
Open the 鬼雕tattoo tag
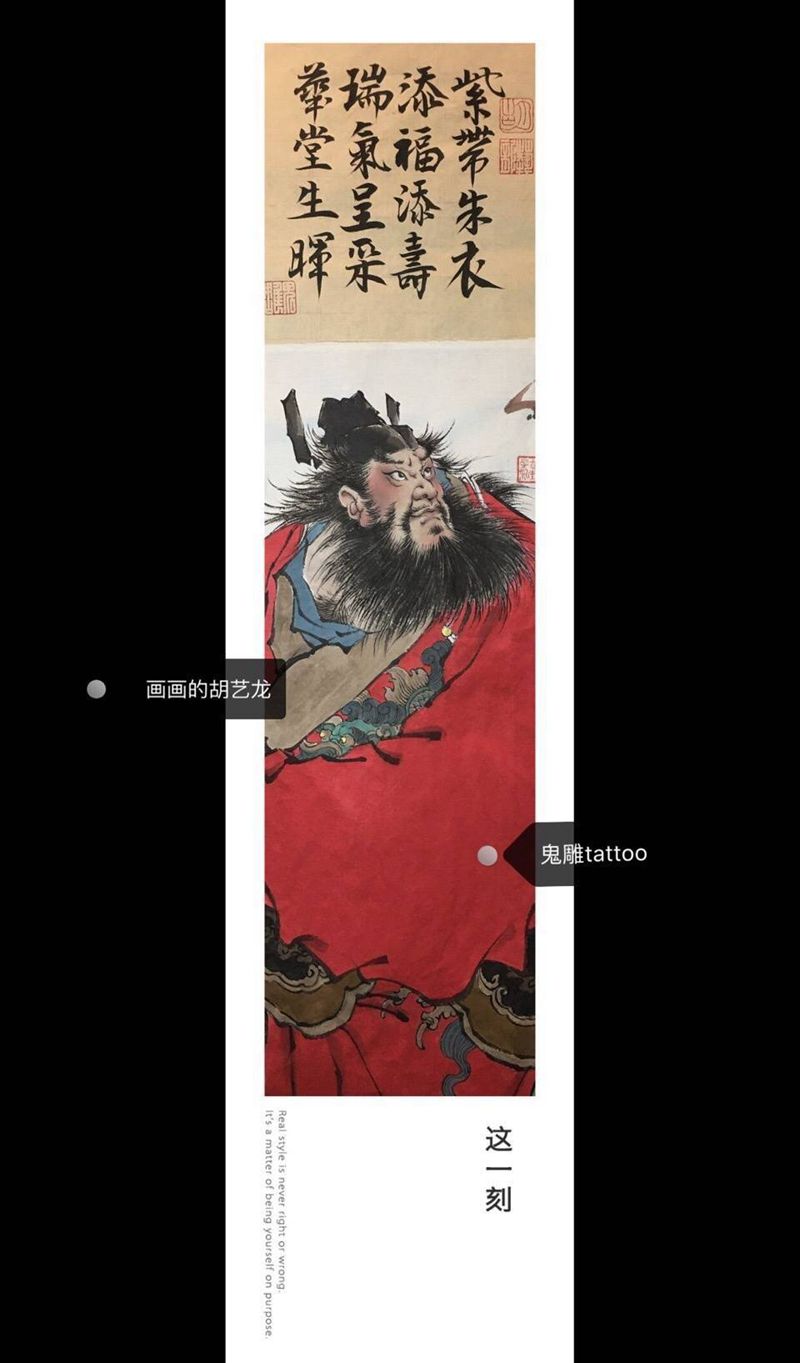[593, 854]
